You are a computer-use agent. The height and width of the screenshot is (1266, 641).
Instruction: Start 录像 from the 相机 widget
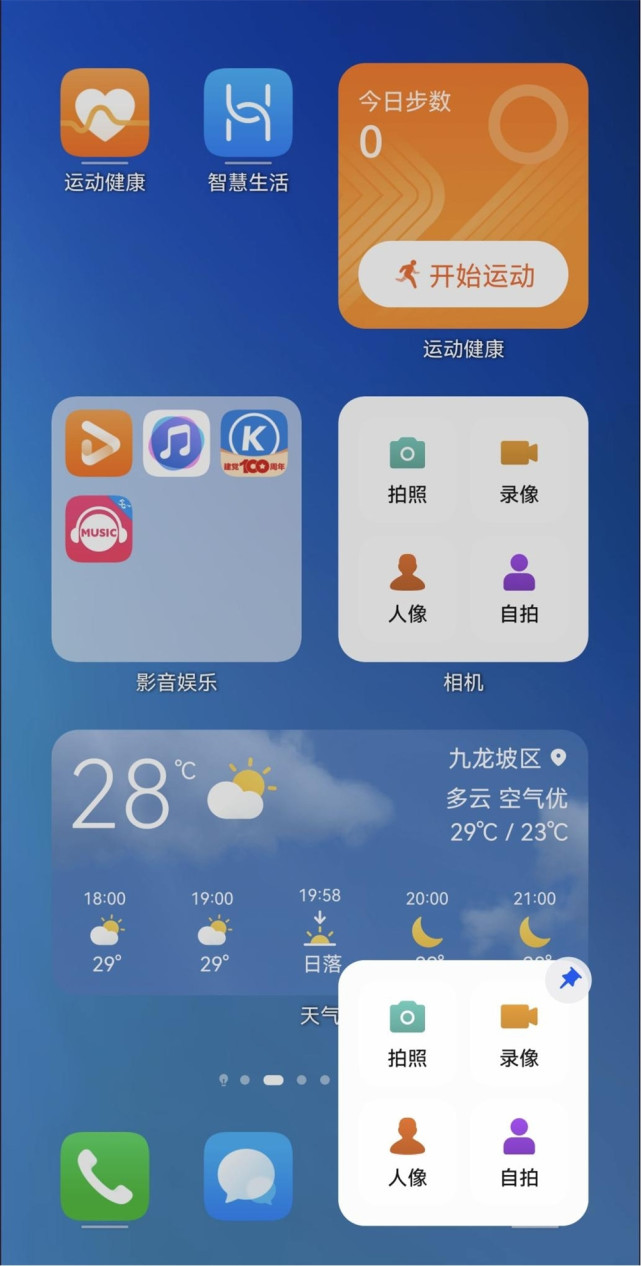(519, 469)
